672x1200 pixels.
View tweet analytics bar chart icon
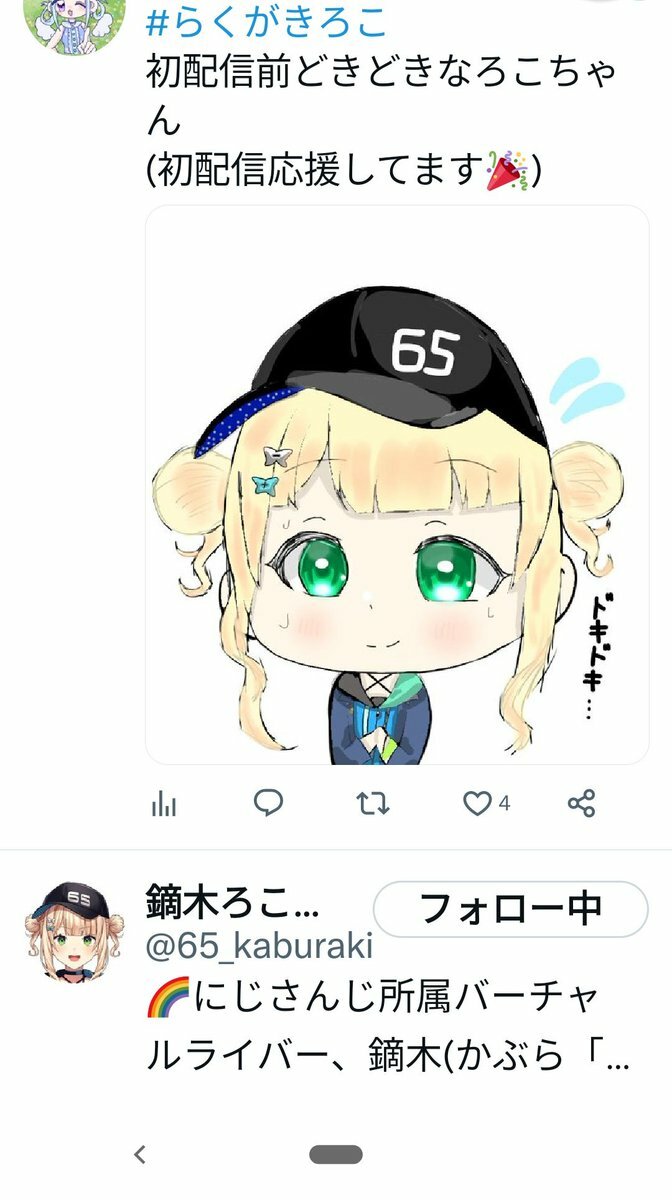163,804
